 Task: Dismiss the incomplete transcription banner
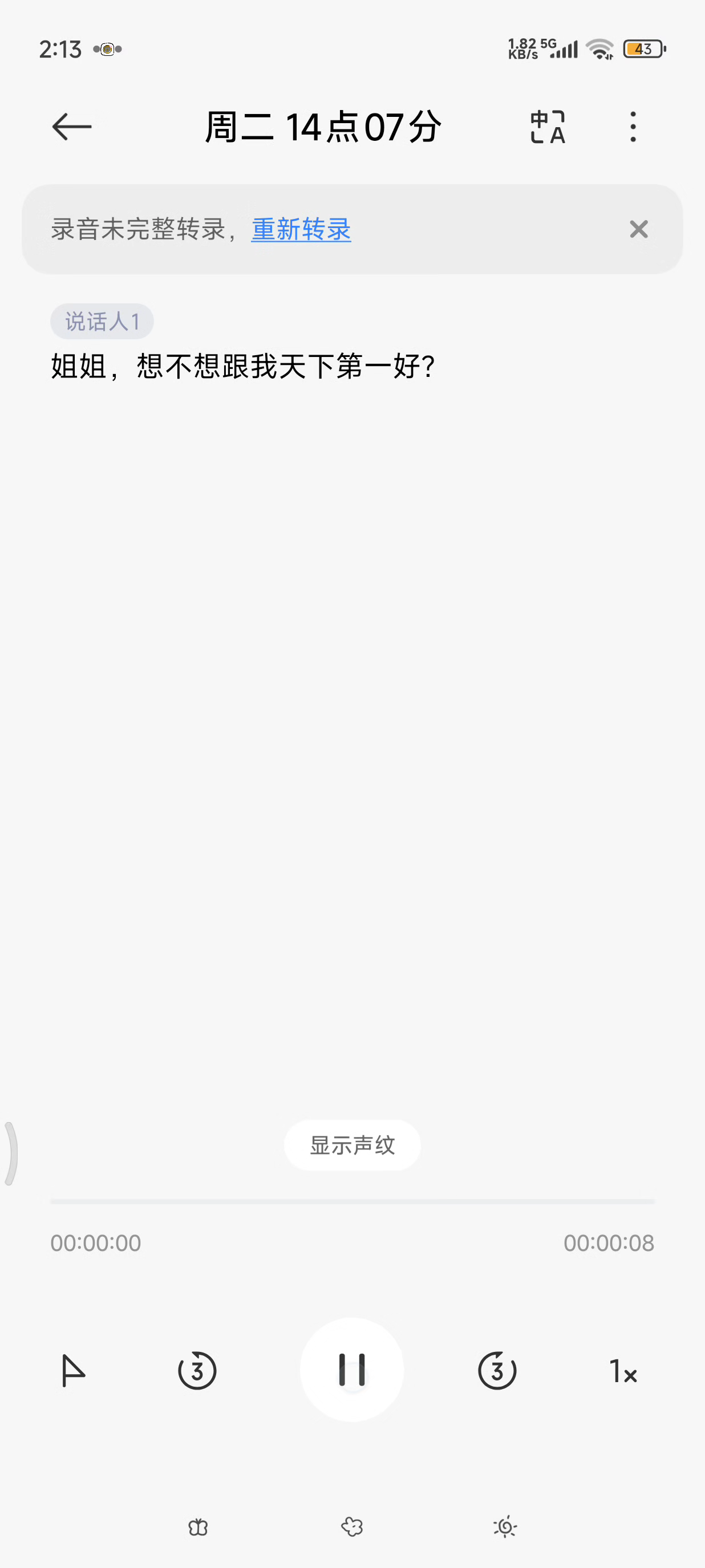pos(639,229)
